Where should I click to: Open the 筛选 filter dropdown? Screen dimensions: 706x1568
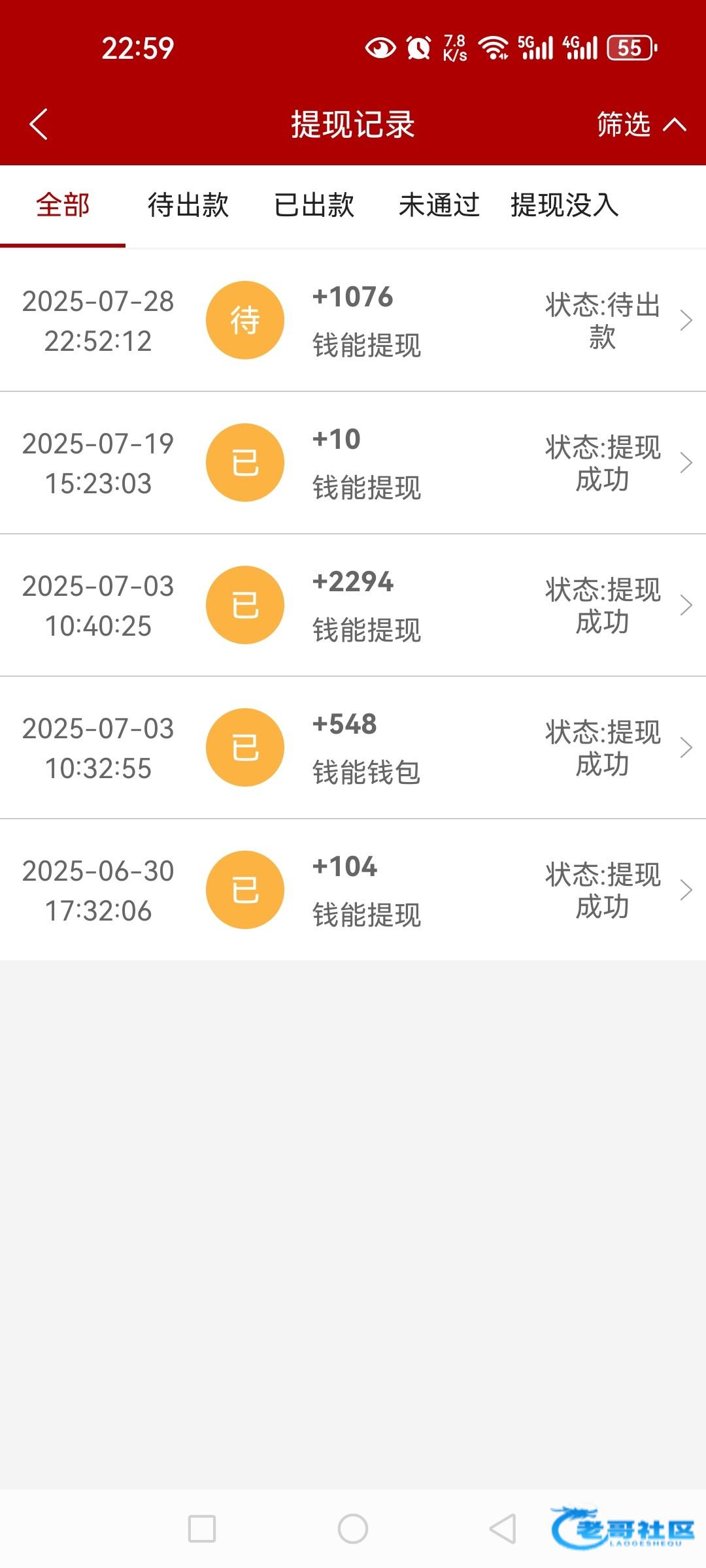641,124
